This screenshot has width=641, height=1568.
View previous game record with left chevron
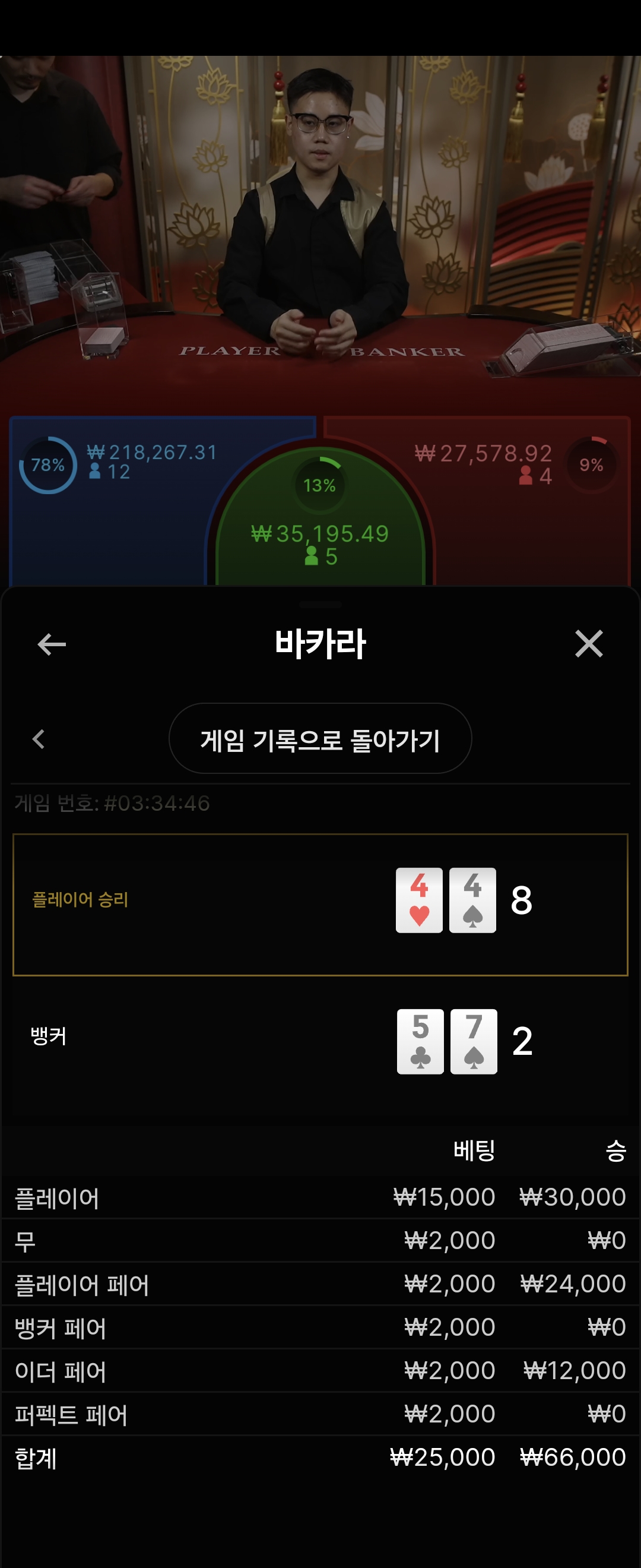pyautogui.click(x=39, y=739)
